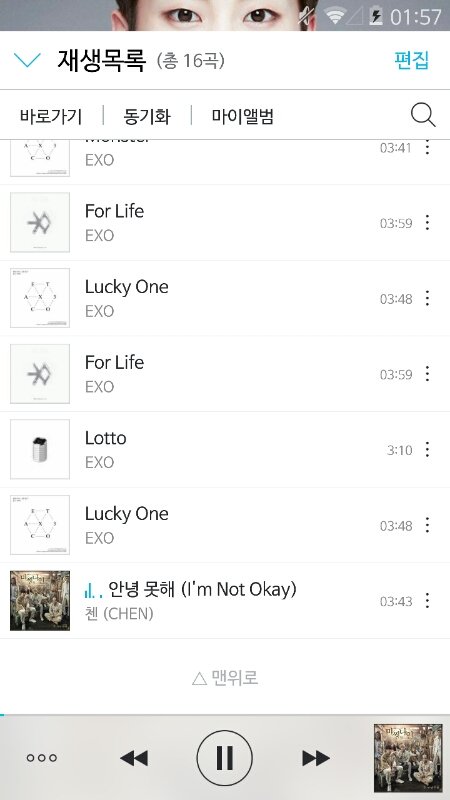Collapse the playlist with the down chevron

click(x=27, y=60)
